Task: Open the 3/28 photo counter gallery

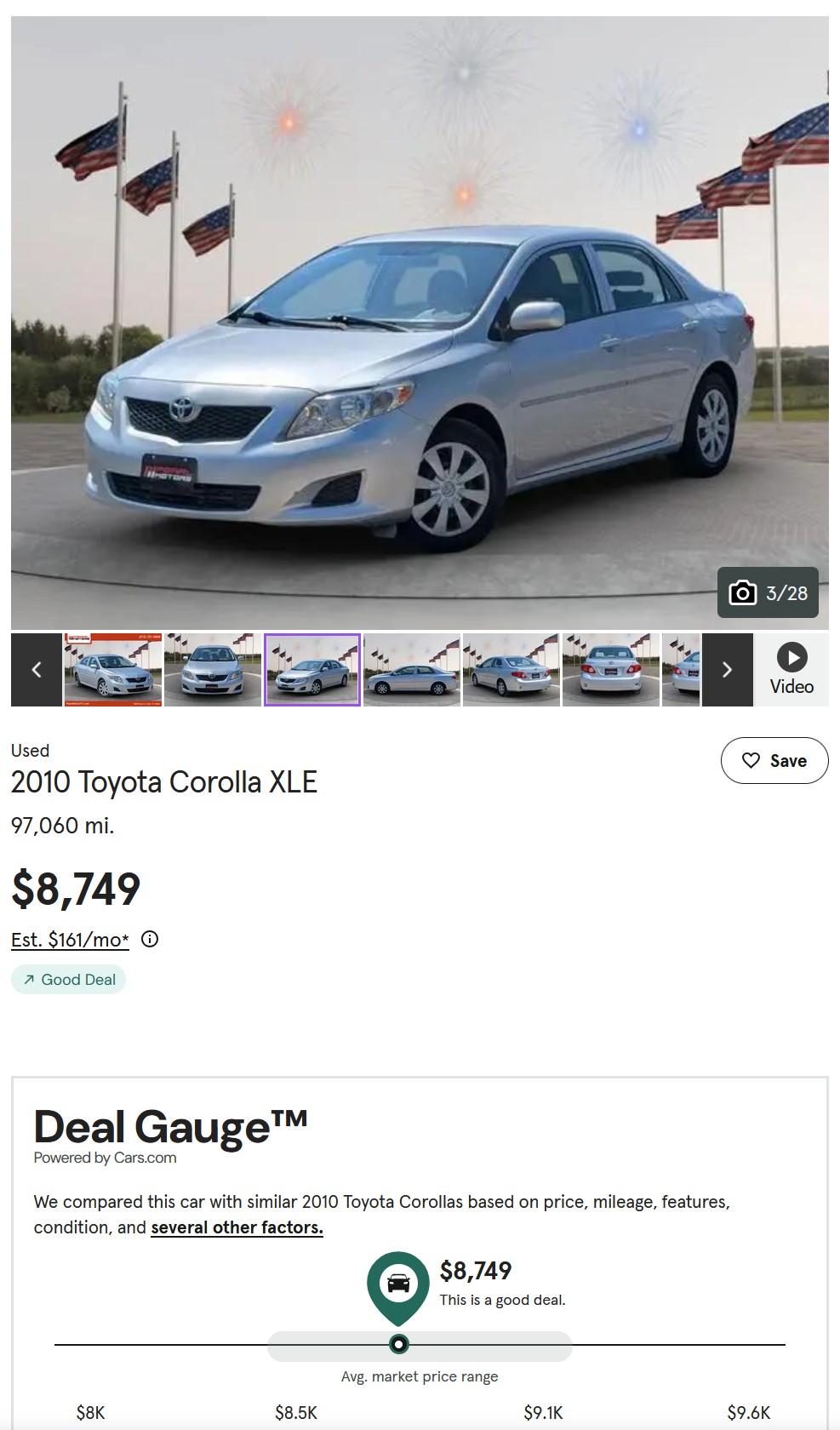Action: (768, 593)
